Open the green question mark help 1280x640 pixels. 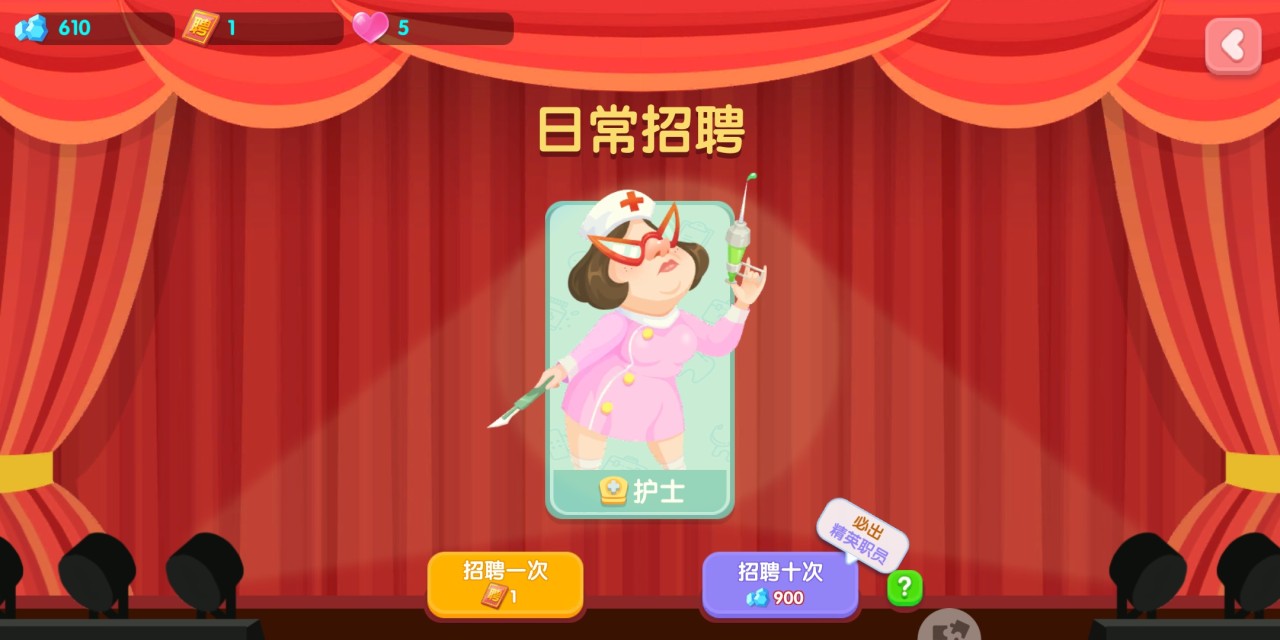click(905, 587)
